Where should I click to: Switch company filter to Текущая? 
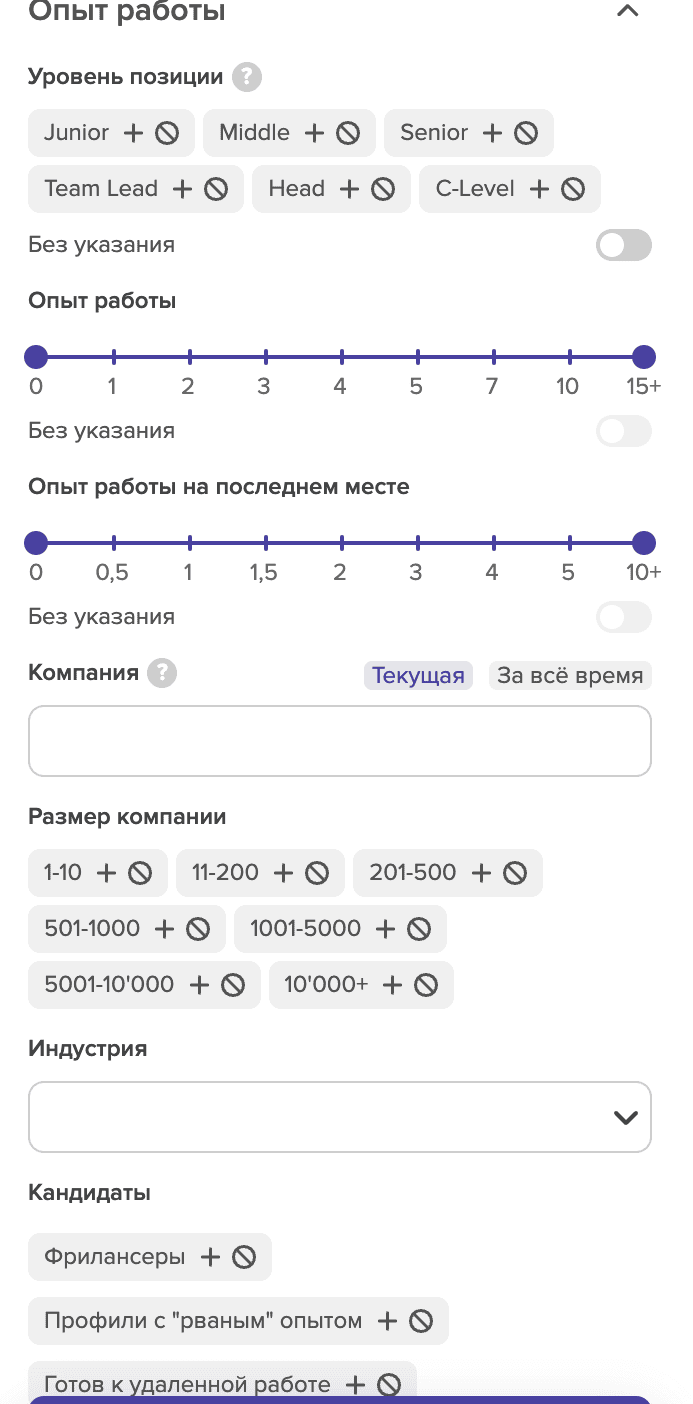[x=418, y=676]
